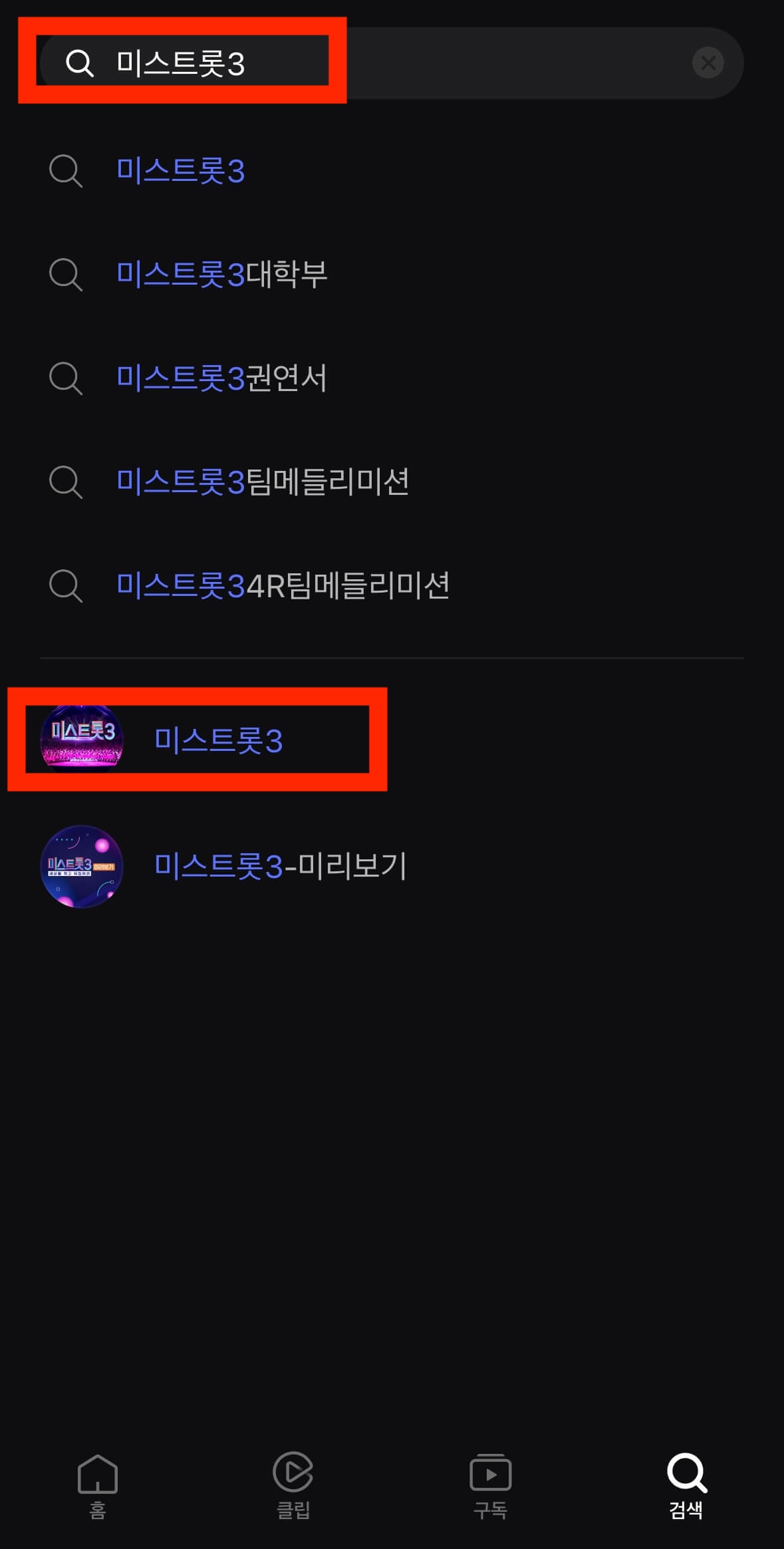Clear the search field with the X button
784x1549 pixels.
(707, 63)
